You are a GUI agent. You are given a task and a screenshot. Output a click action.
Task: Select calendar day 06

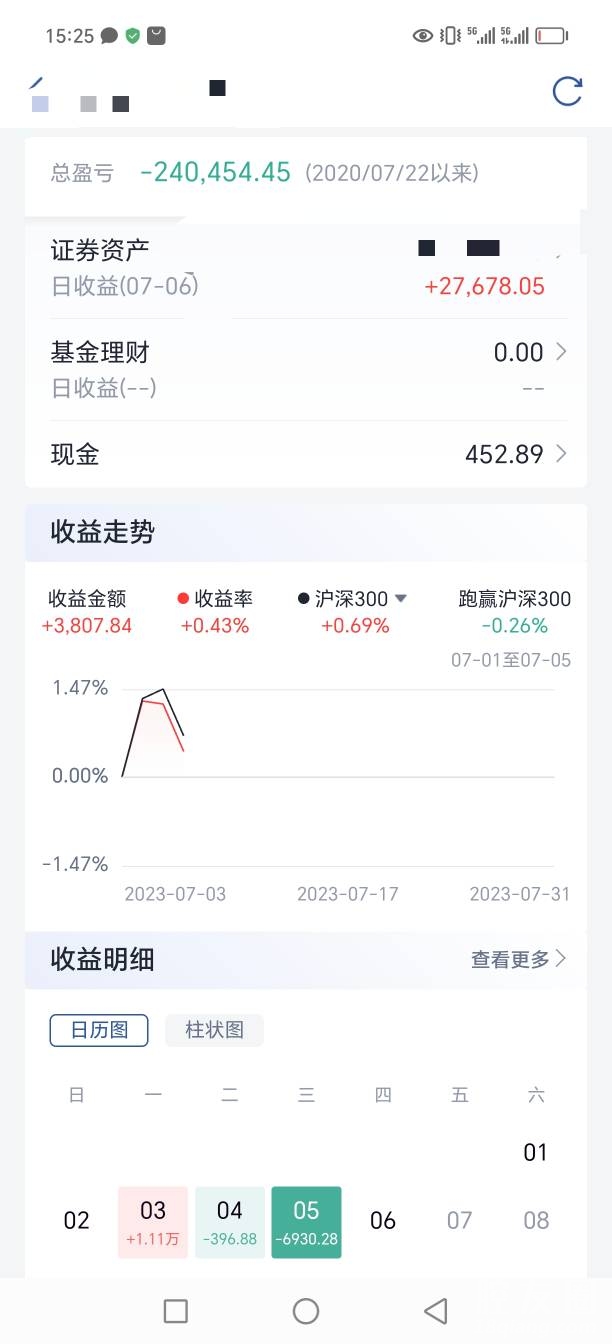click(383, 1221)
